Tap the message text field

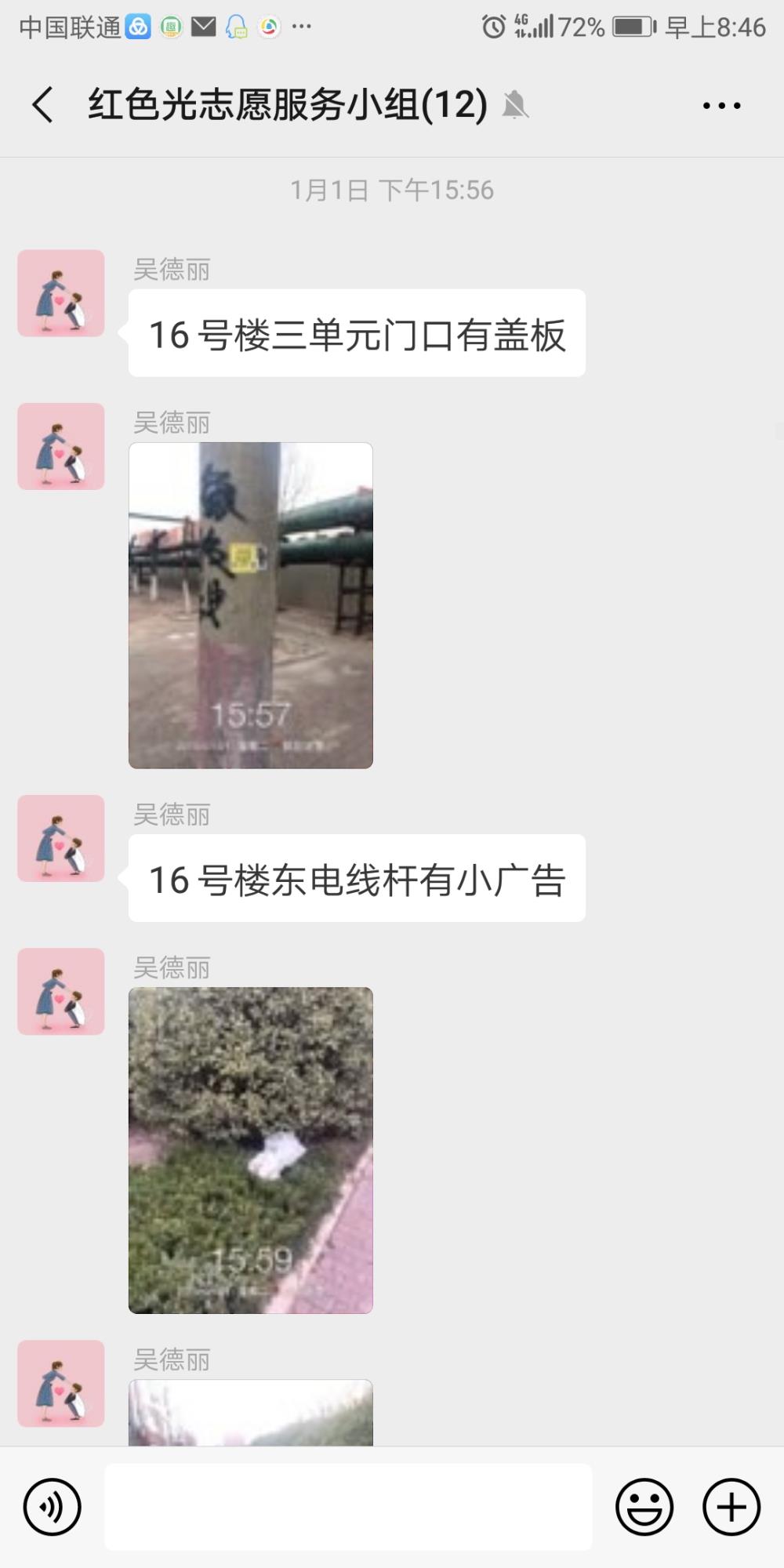click(x=348, y=1507)
